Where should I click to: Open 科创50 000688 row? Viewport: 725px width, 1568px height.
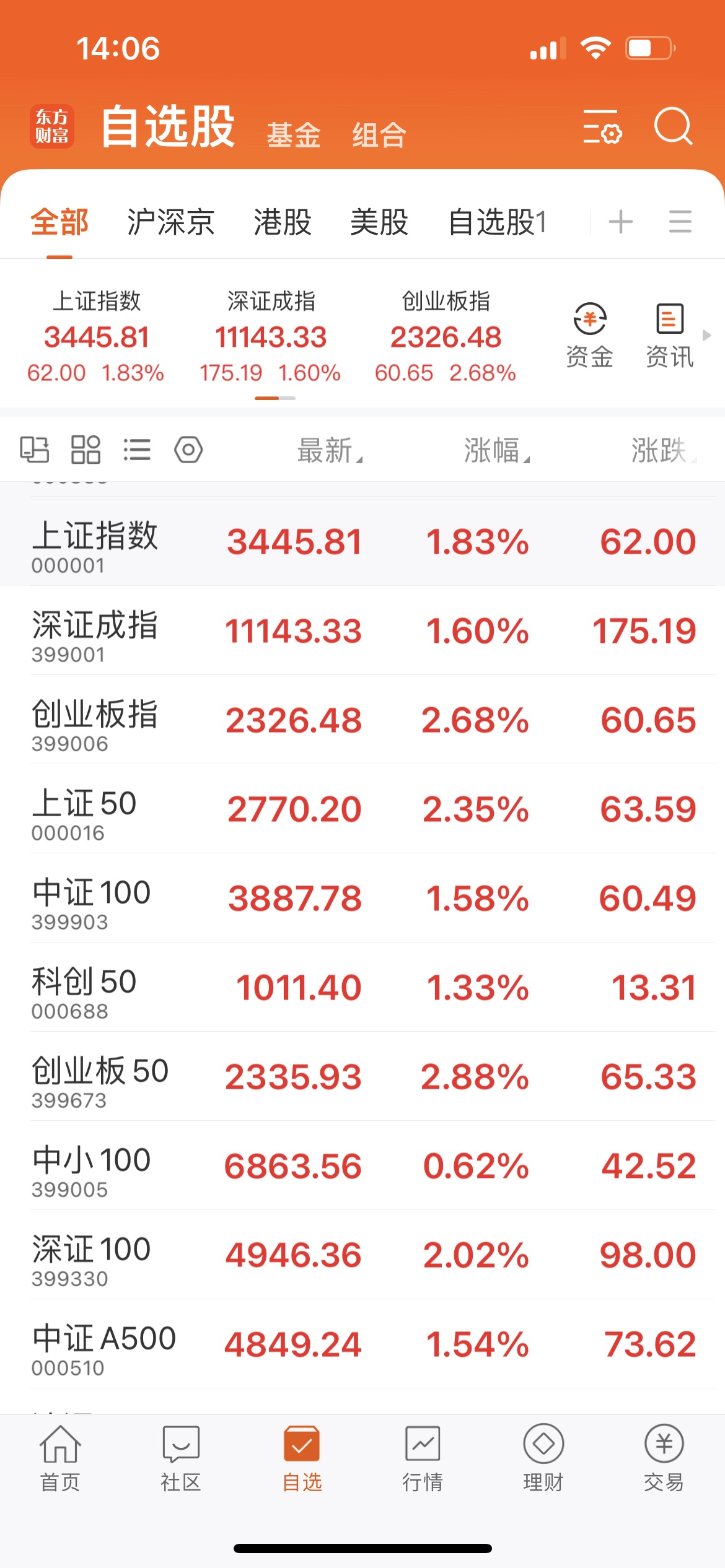362,987
